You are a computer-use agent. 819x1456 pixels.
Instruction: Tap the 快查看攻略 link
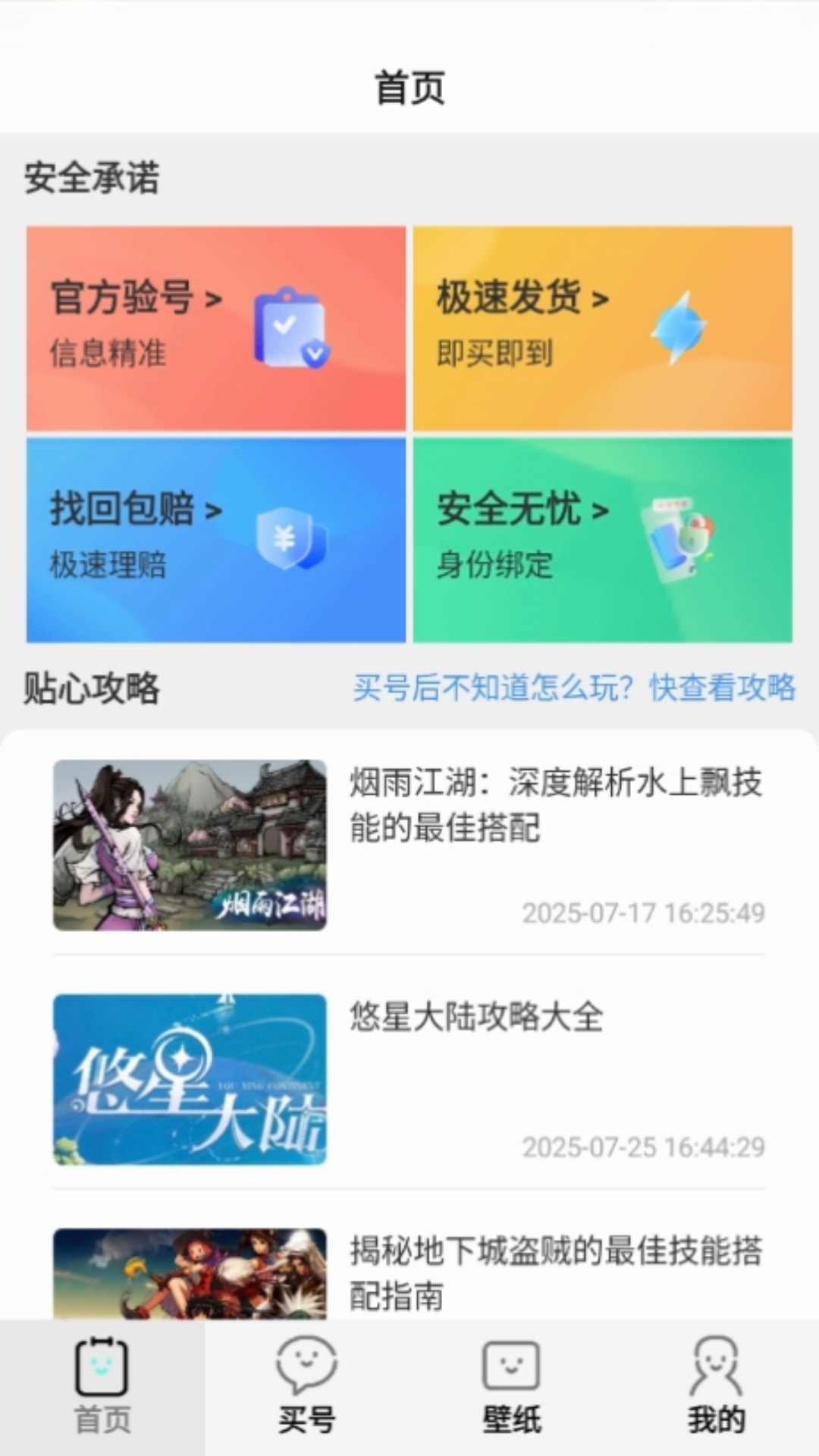[722, 688]
